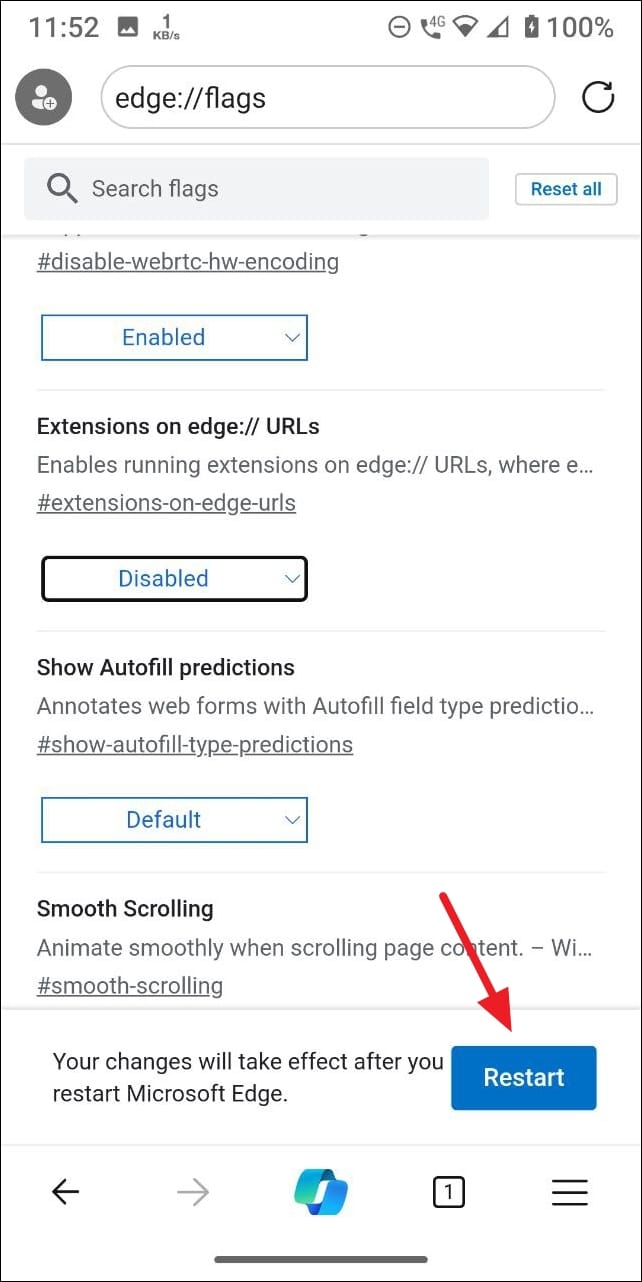This screenshot has height=1282, width=642.
Task: Open the tab switcher
Action: tap(449, 1192)
